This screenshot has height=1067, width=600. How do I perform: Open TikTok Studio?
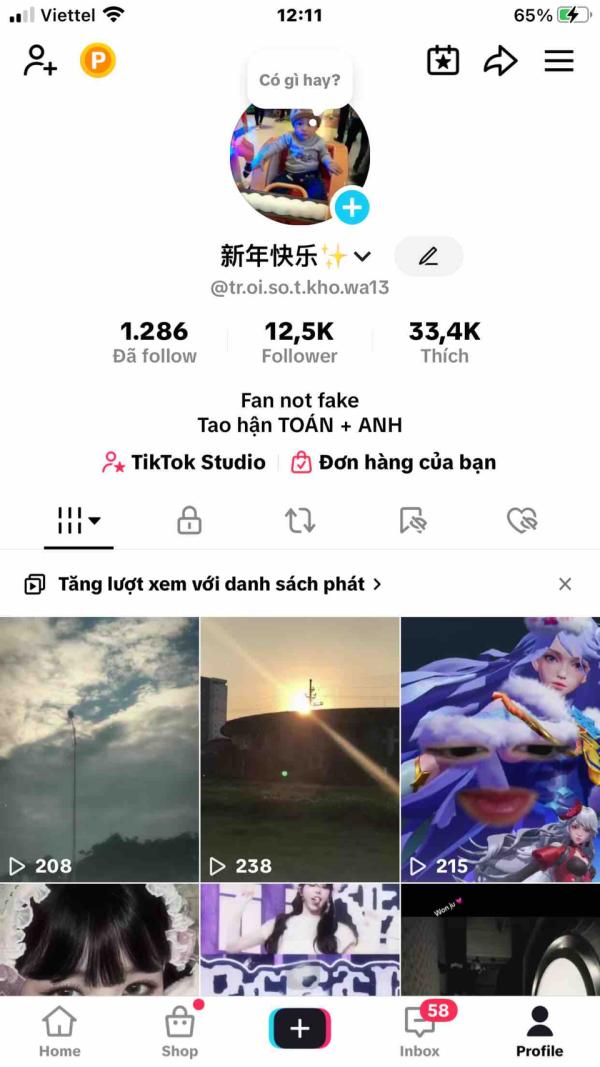pyautogui.click(x=185, y=462)
